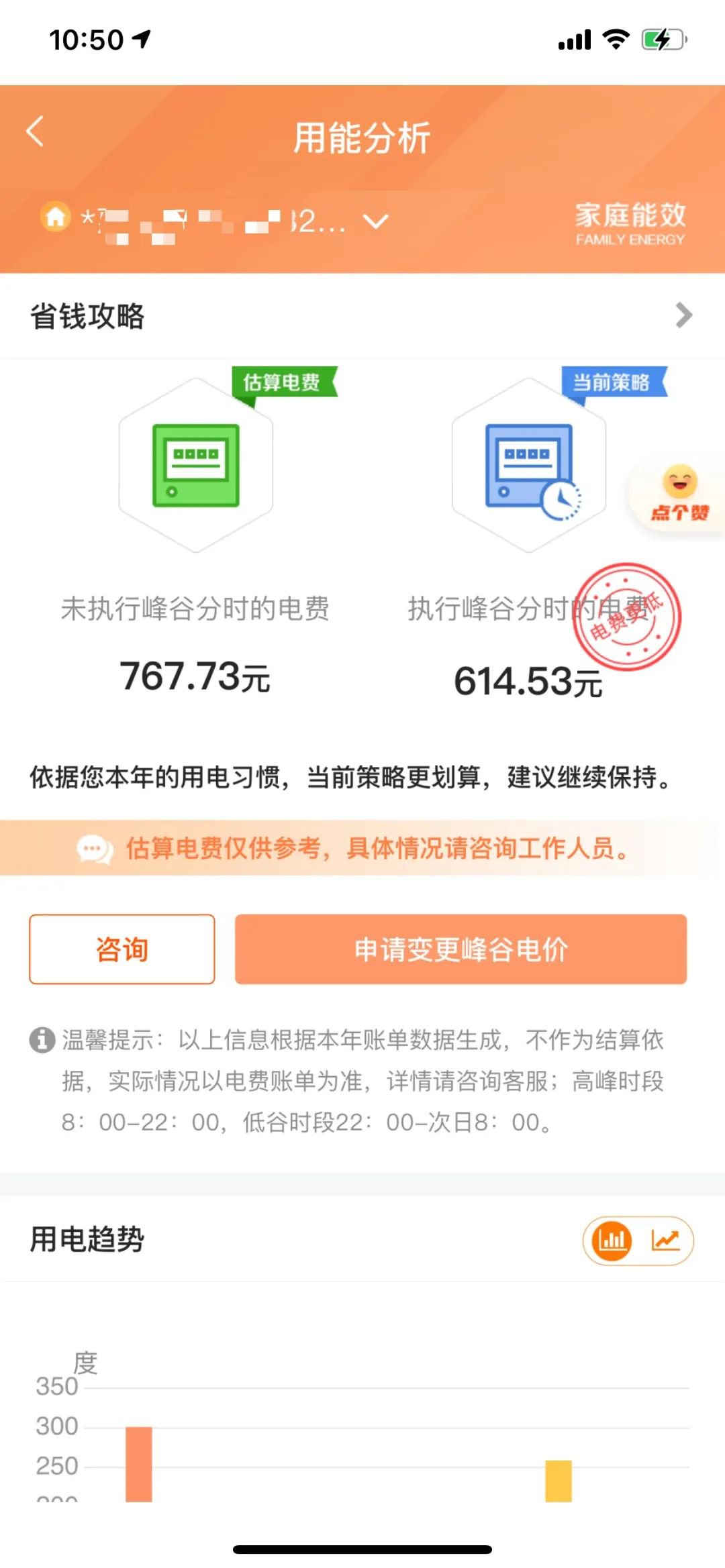Tap the 点个赞 like button
Screen dimensions: 725x1568
(679, 494)
